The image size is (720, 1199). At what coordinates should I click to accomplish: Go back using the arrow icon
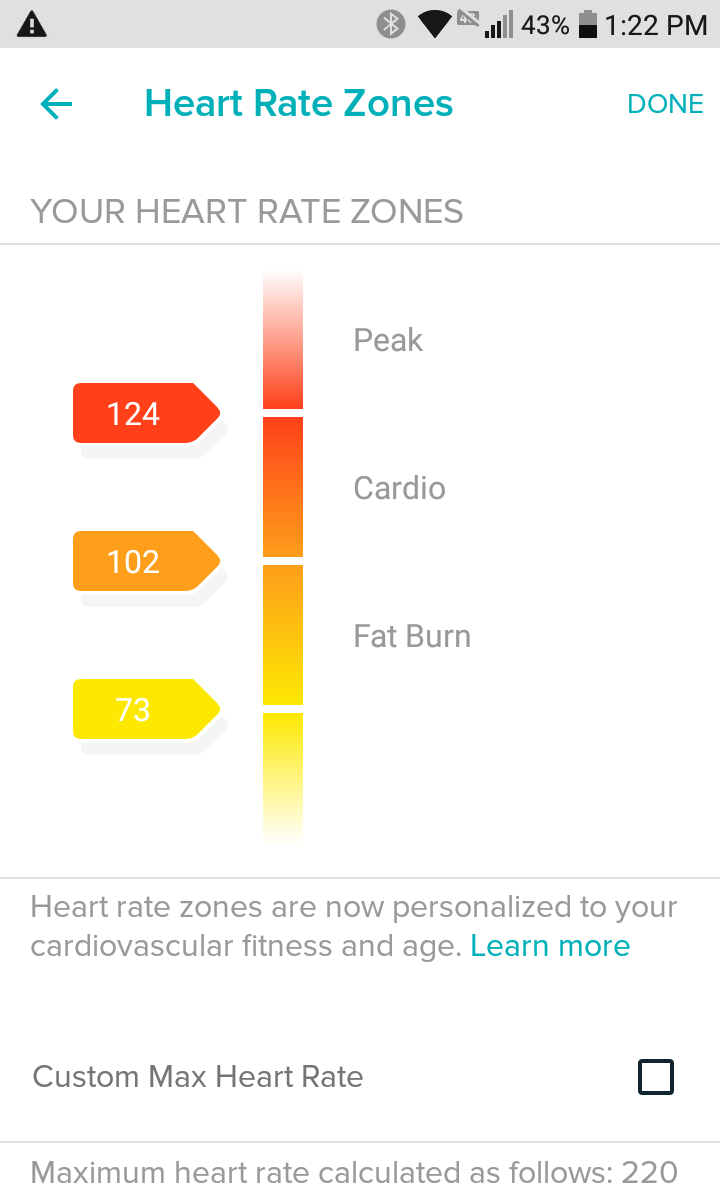pos(57,104)
